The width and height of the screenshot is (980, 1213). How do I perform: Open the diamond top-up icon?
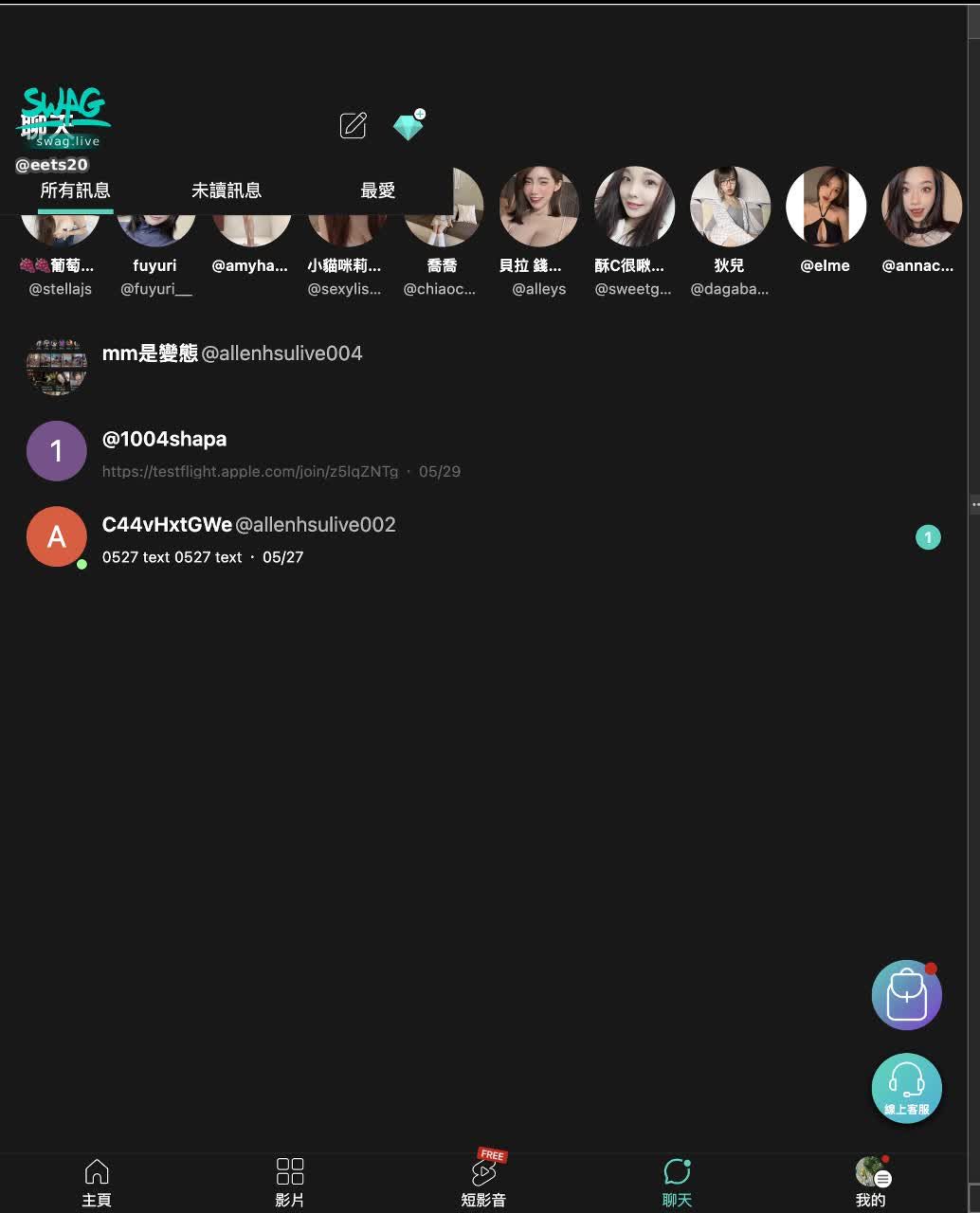click(408, 126)
